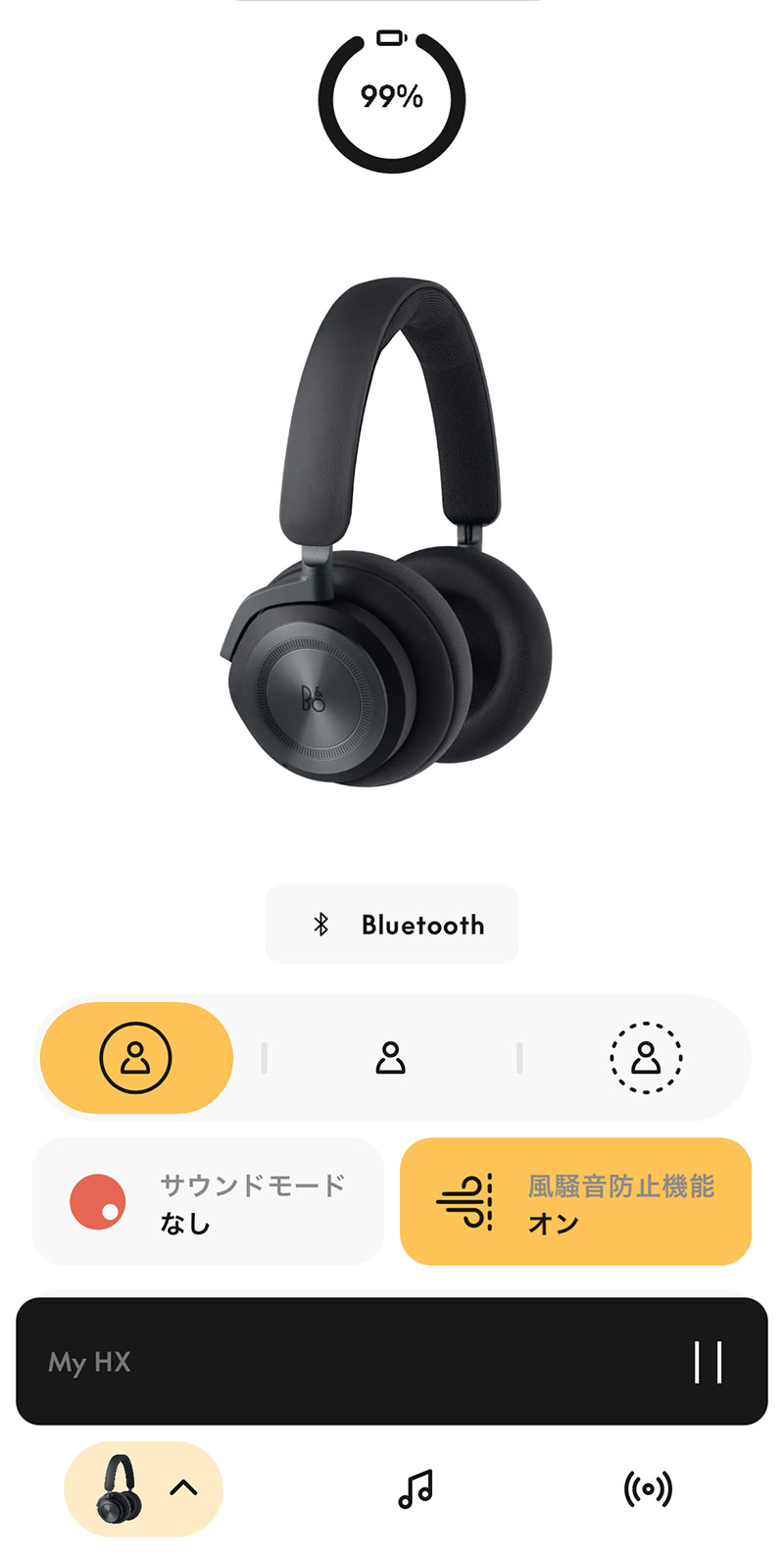The image size is (784, 1557).
Task: Enable transparency mode with dotted person icon
Action: click(x=648, y=1057)
